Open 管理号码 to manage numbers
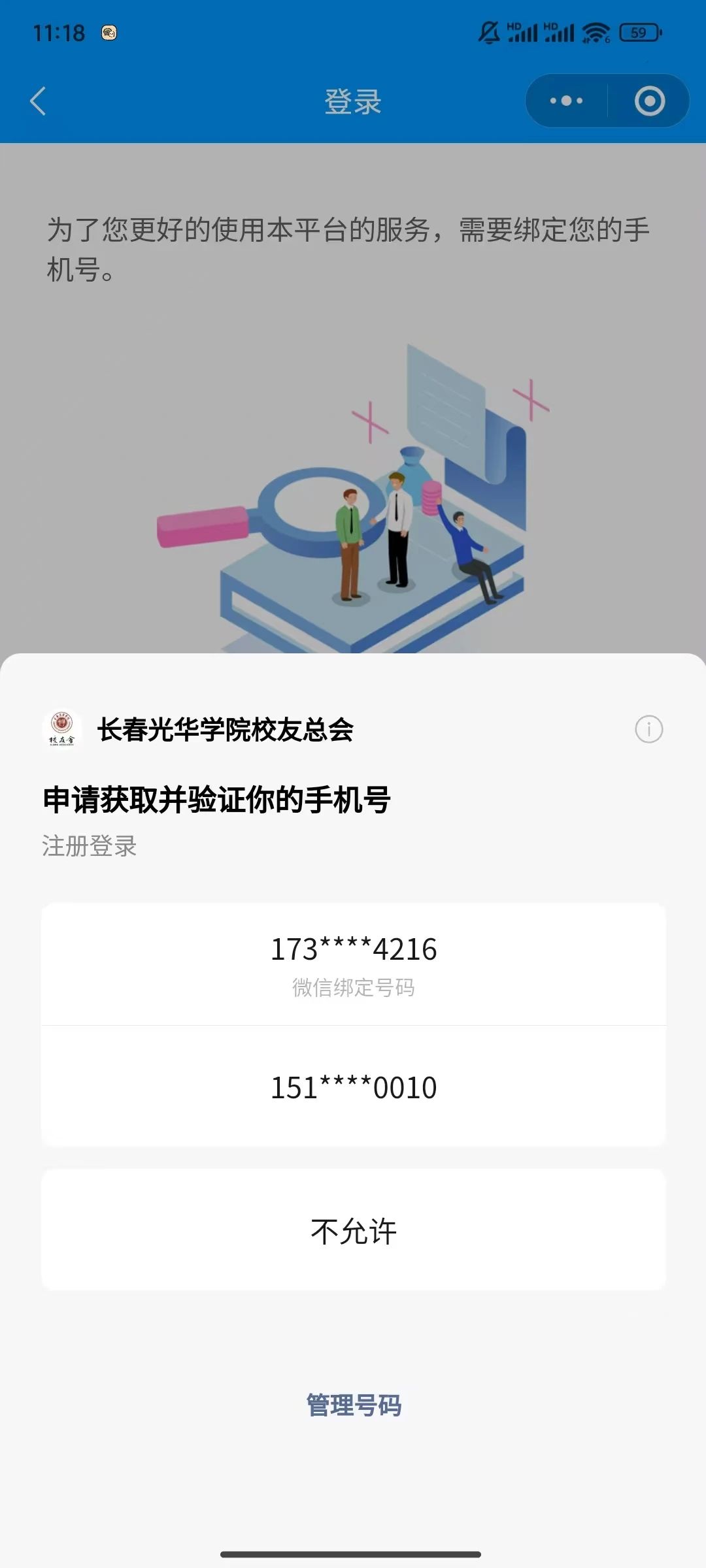This screenshot has height=1568, width=706. pyautogui.click(x=353, y=1405)
